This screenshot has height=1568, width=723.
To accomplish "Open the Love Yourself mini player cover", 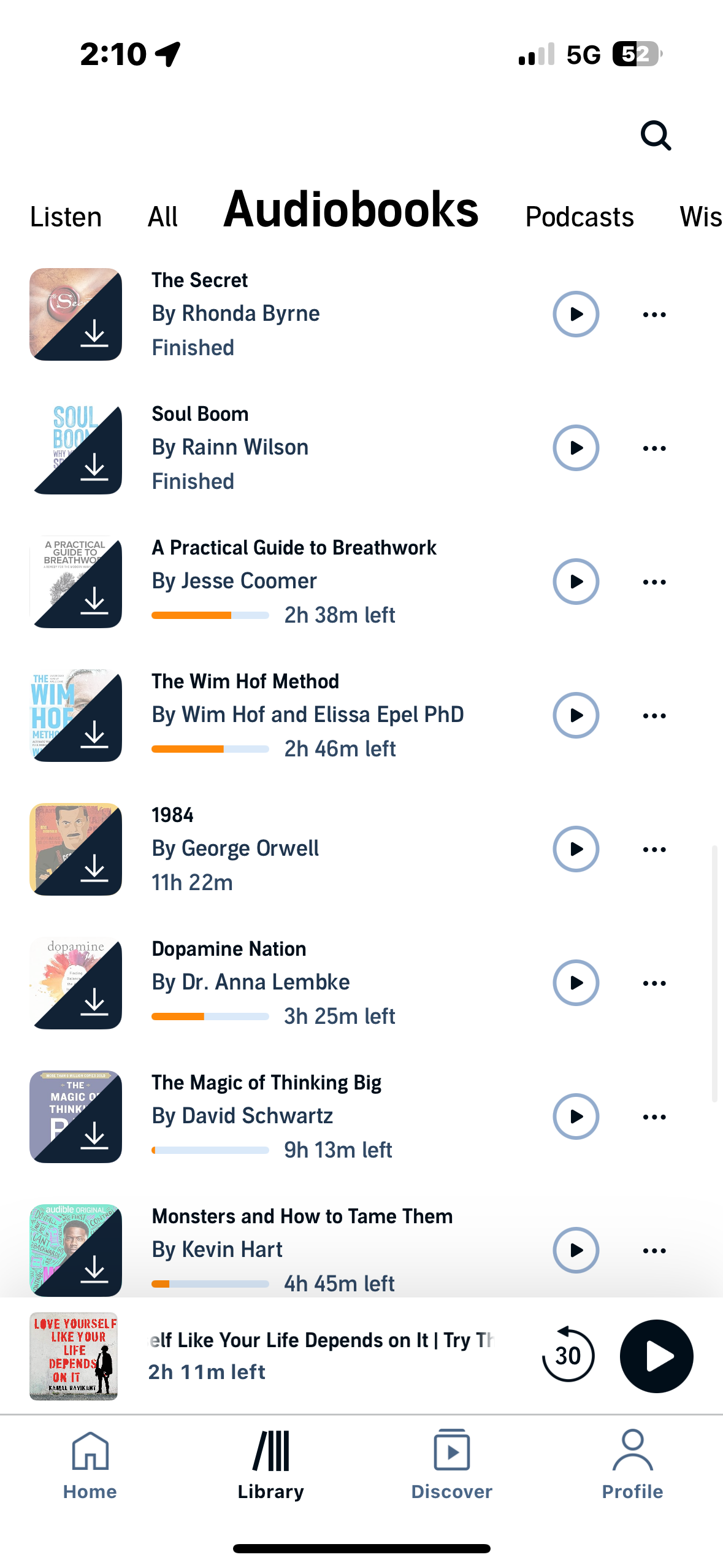I will tap(74, 1356).
